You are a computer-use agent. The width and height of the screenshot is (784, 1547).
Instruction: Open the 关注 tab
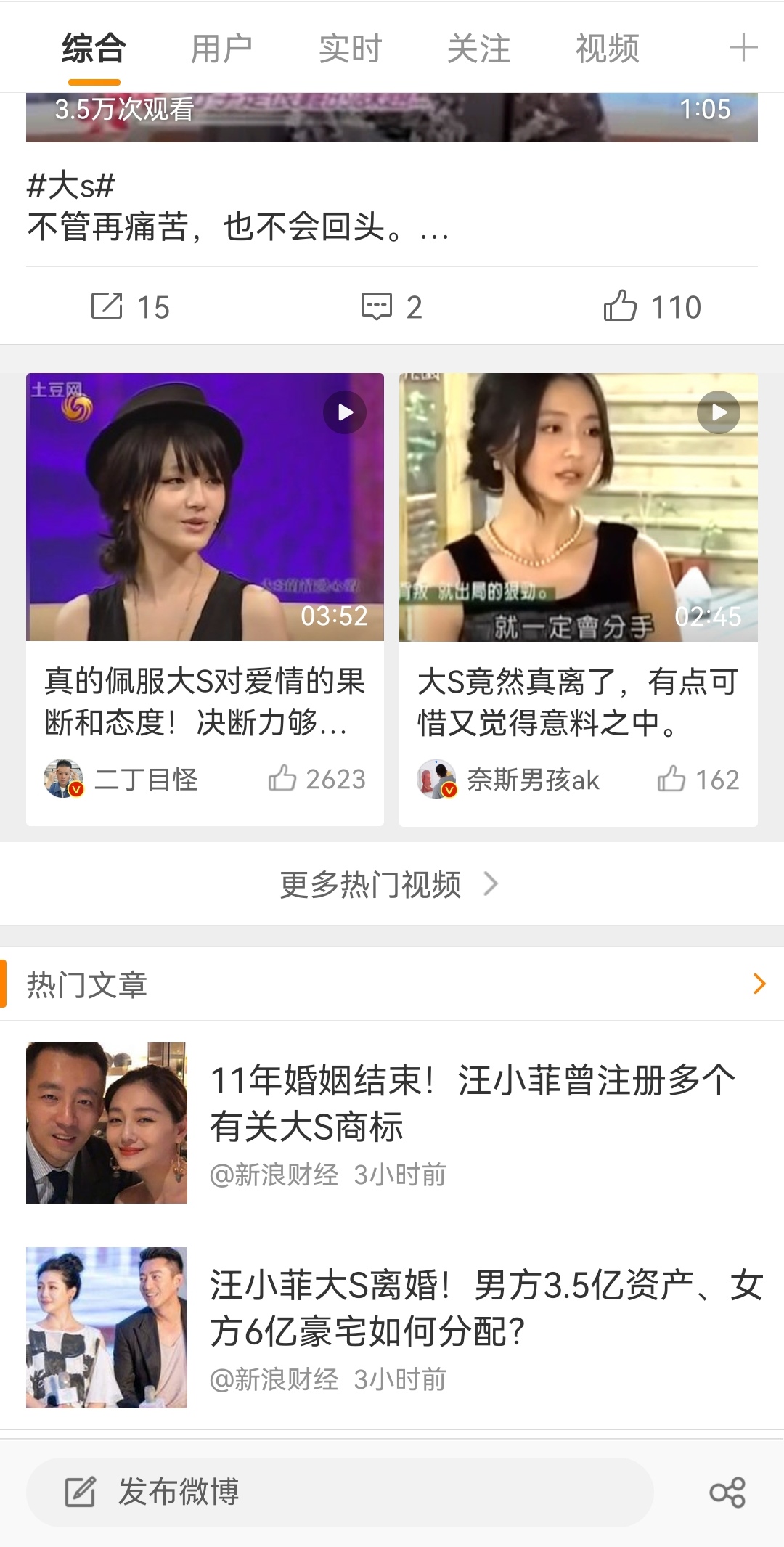pos(478,49)
